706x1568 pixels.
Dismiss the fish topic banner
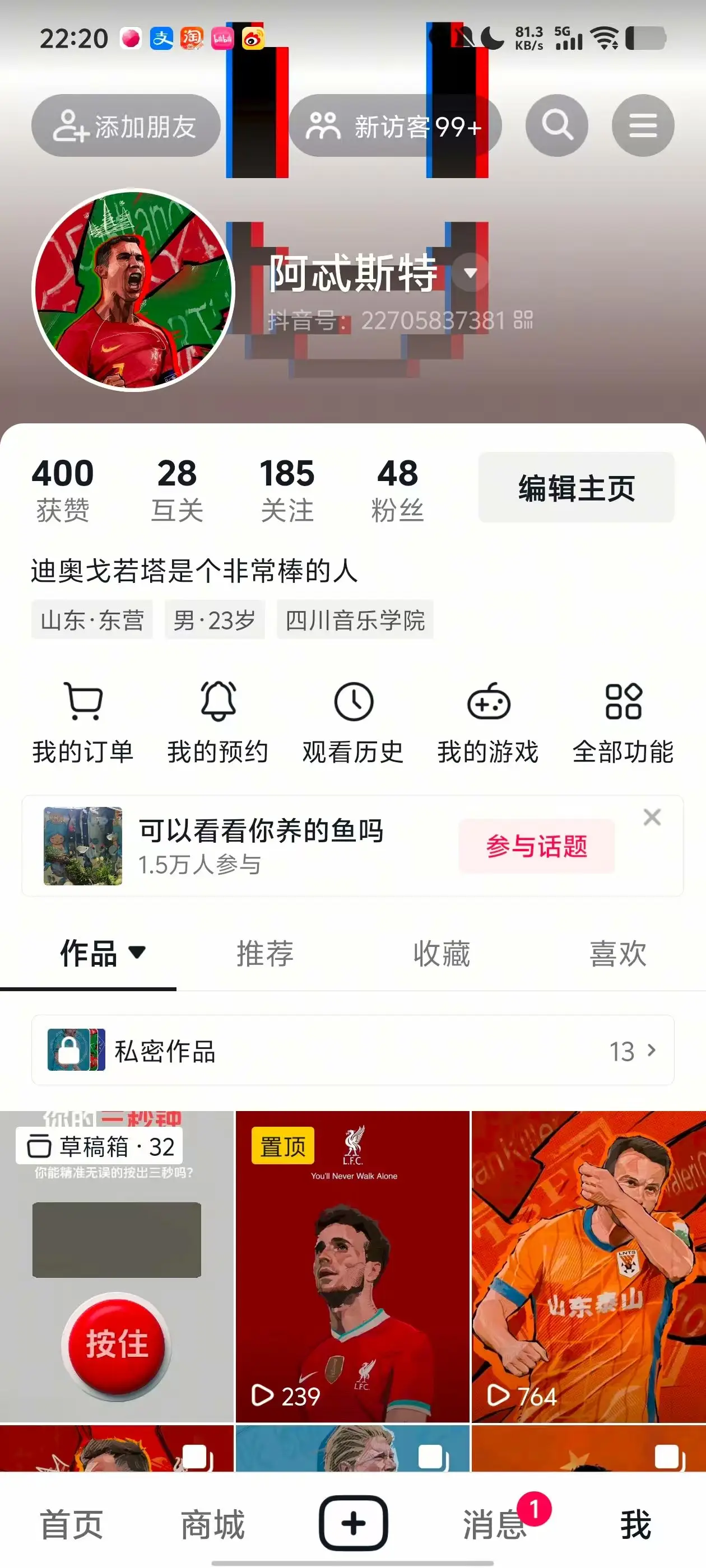tap(652, 818)
